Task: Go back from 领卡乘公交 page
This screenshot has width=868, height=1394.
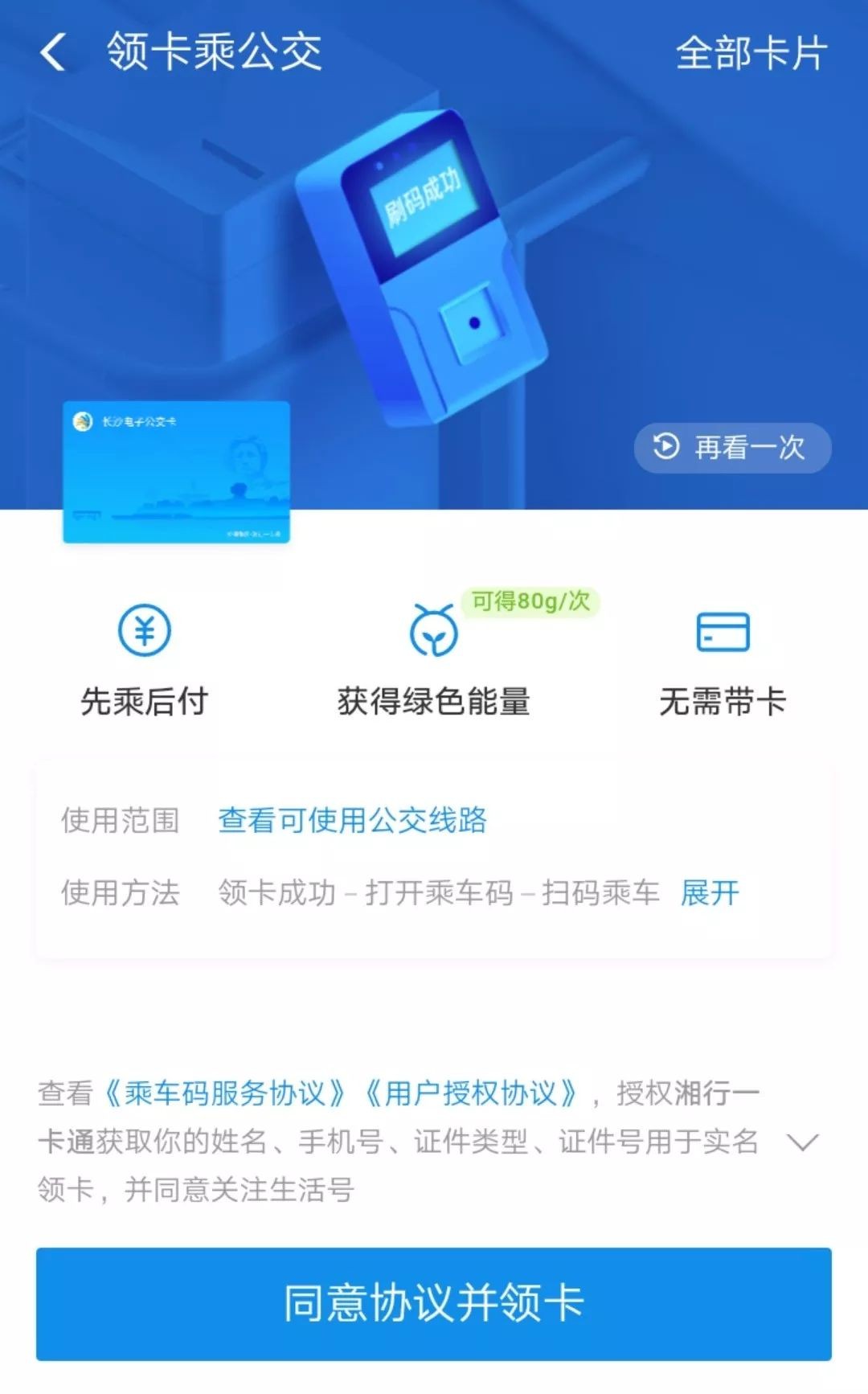Action: [53, 53]
